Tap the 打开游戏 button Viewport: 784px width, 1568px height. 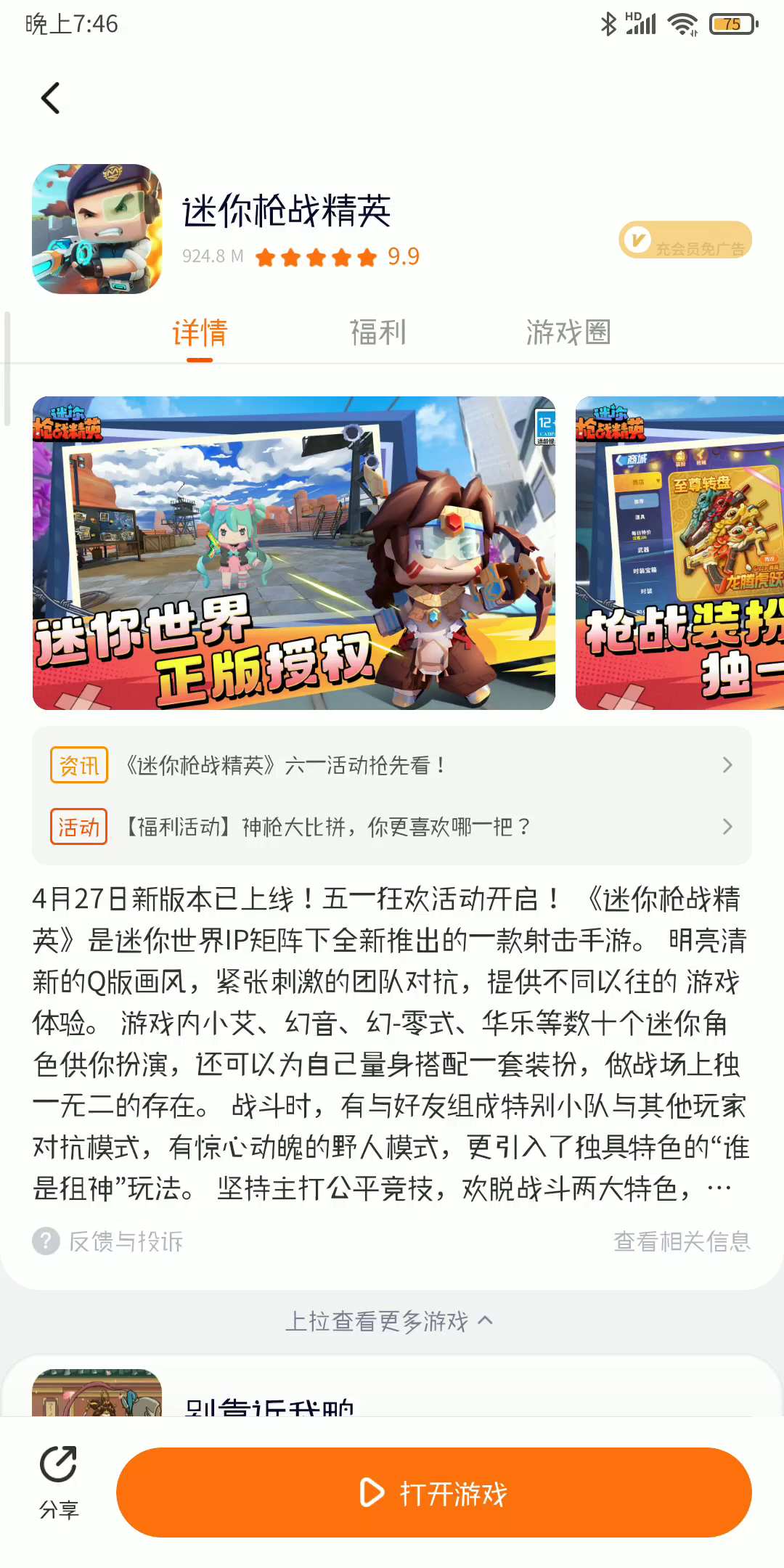pyautogui.click(x=434, y=1493)
